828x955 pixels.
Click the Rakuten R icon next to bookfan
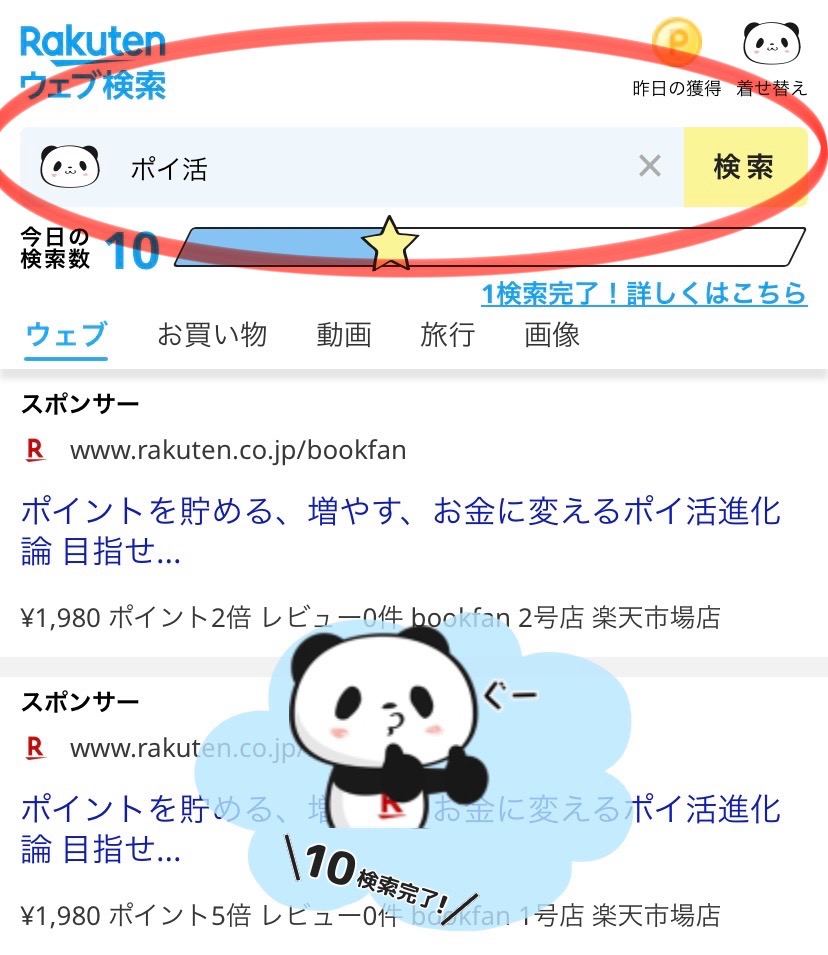[35, 450]
